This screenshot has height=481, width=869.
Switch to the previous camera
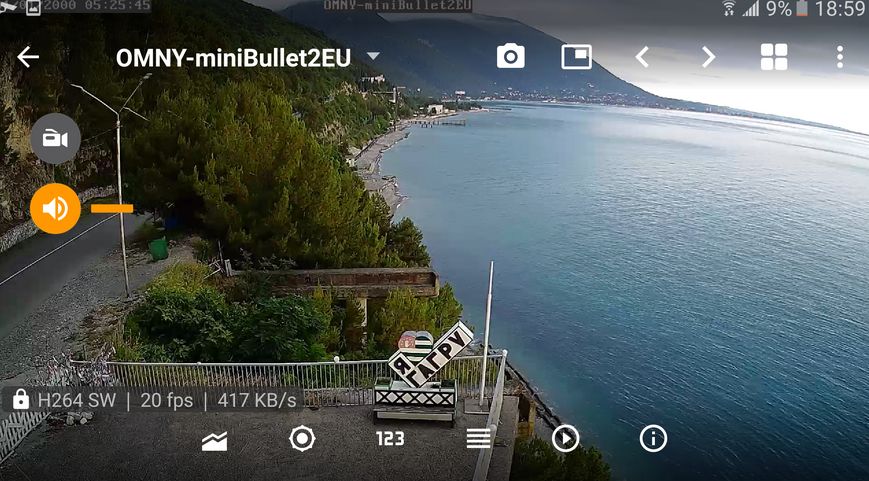pos(642,57)
